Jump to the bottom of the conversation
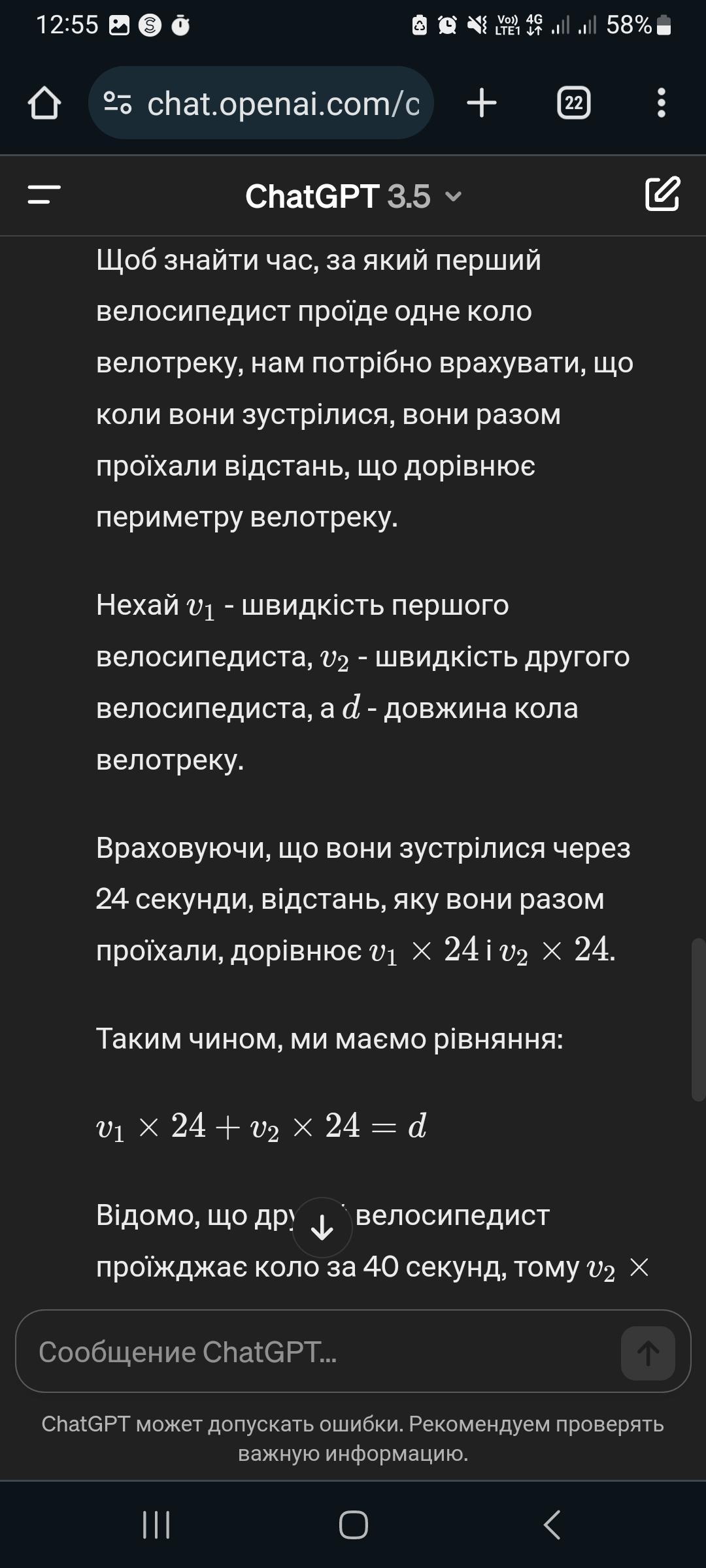Screen dimensions: 706x1568 pos(322,1228)
